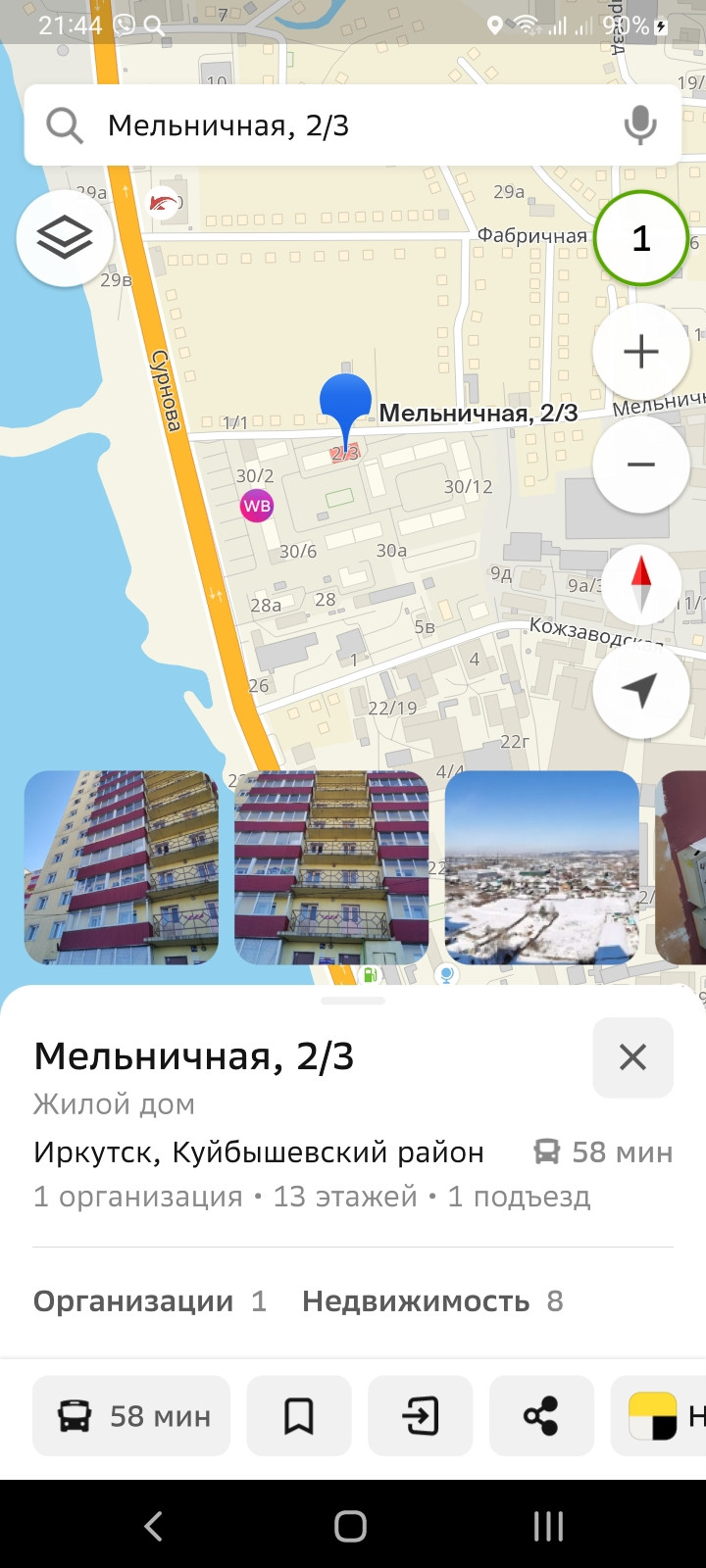Close the Мельничная, 2/3 place card
The height and width of the screenshot is (1568, 706).
(632, 1057)
